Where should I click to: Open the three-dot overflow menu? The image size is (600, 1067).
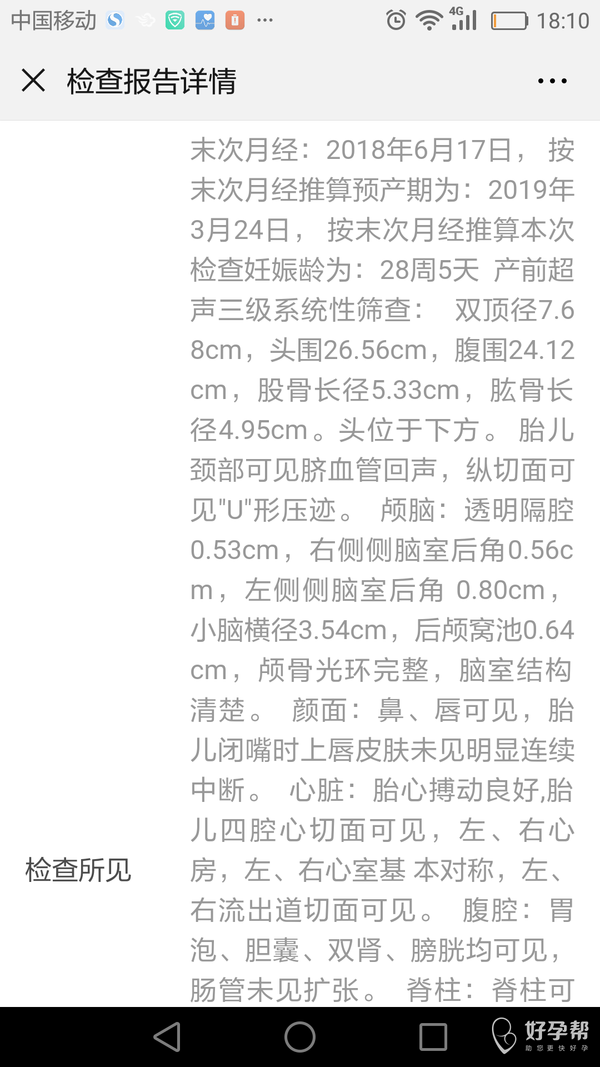(x=552, y=82)
